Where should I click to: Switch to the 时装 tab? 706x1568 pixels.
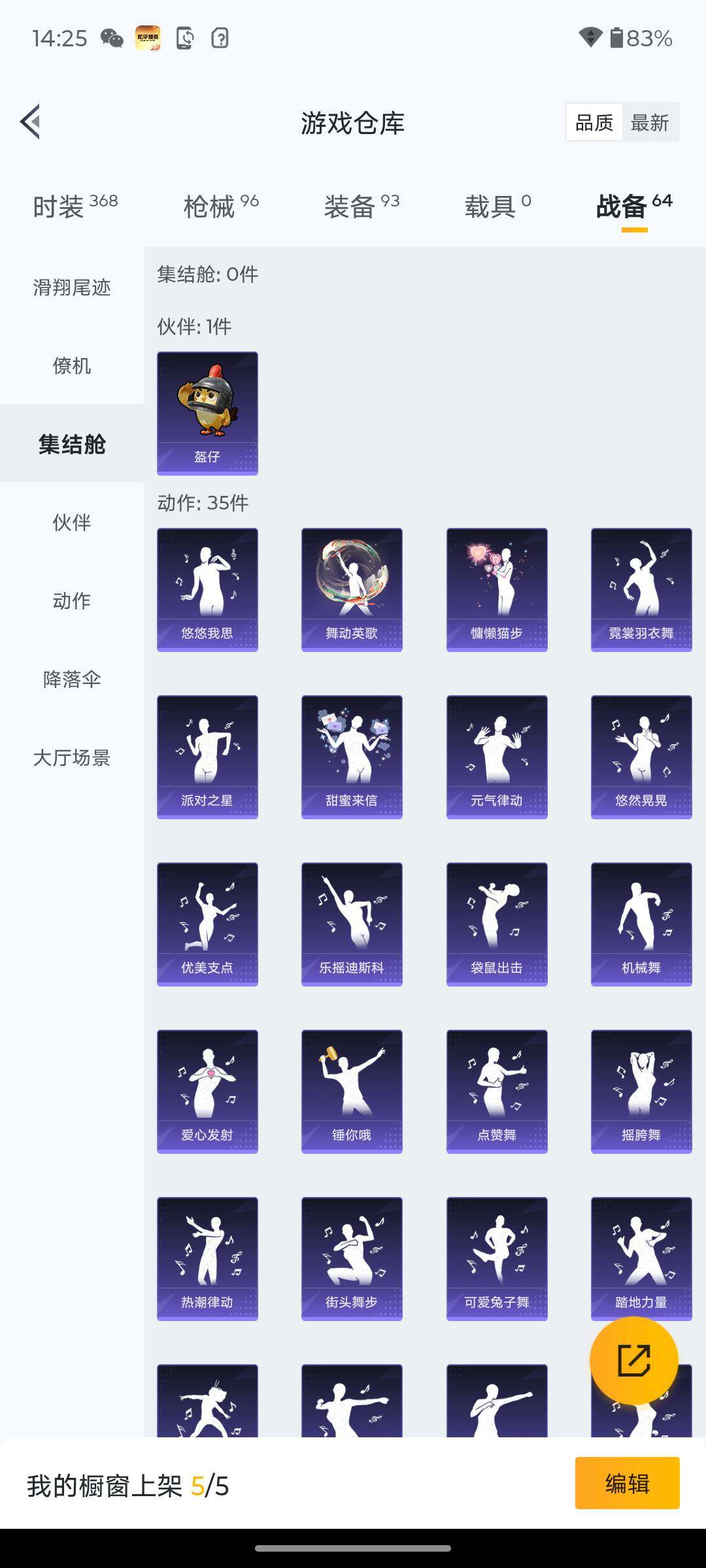point(75,206)
